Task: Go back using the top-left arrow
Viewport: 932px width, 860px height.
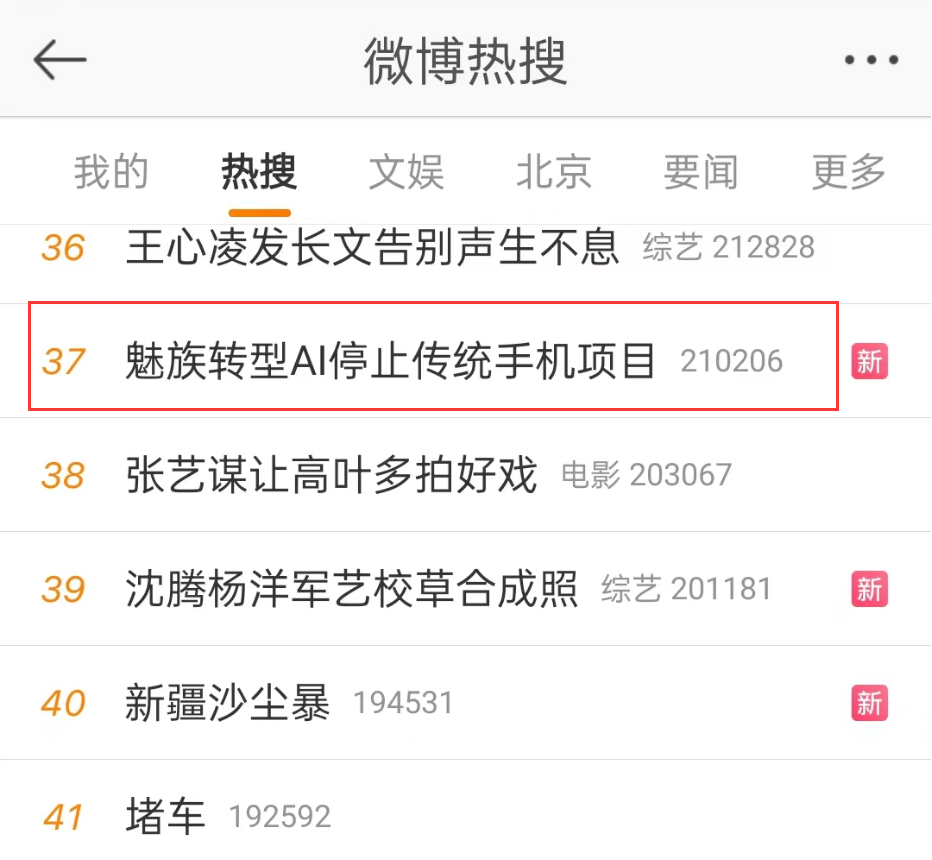Action: tap(60, 59)
